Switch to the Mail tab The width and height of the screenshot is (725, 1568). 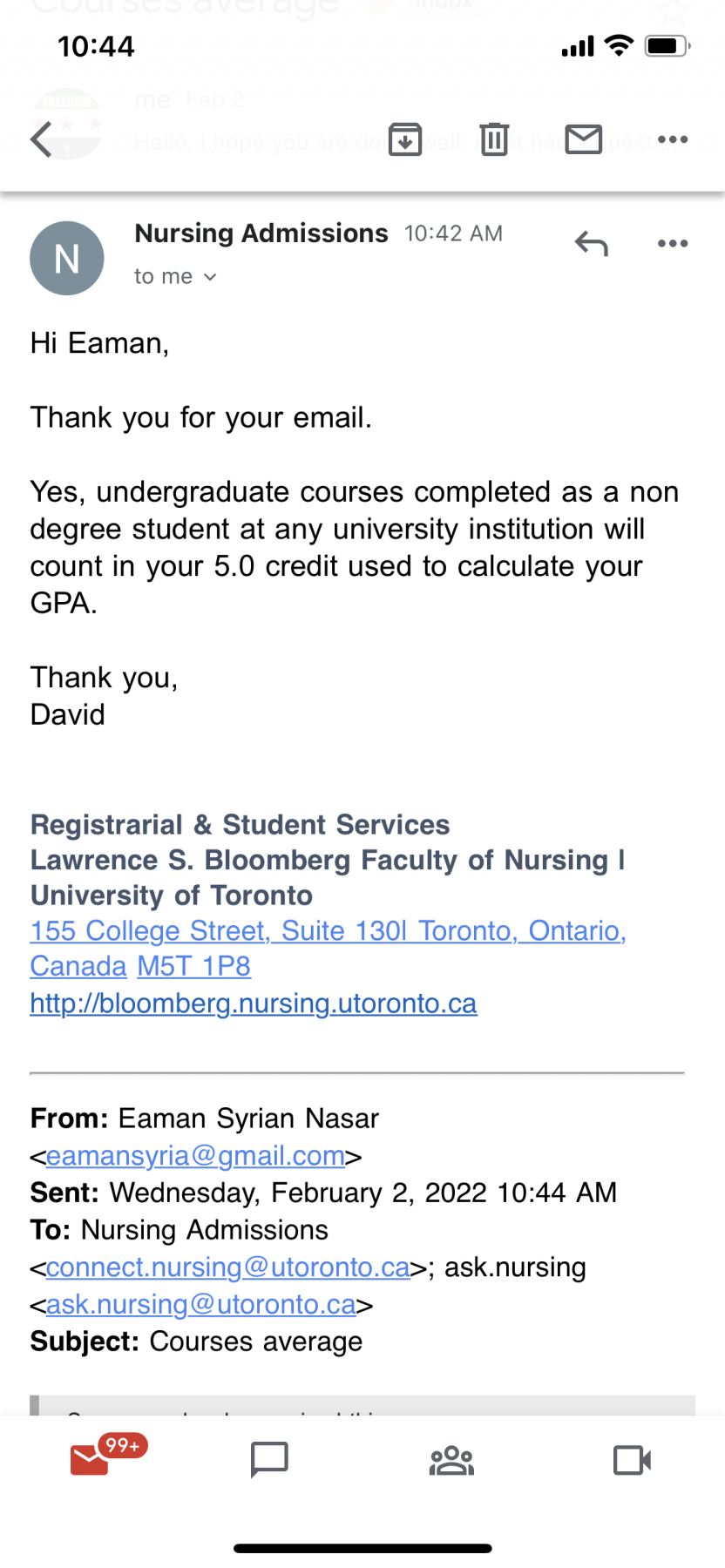(x=91, y=1459)
